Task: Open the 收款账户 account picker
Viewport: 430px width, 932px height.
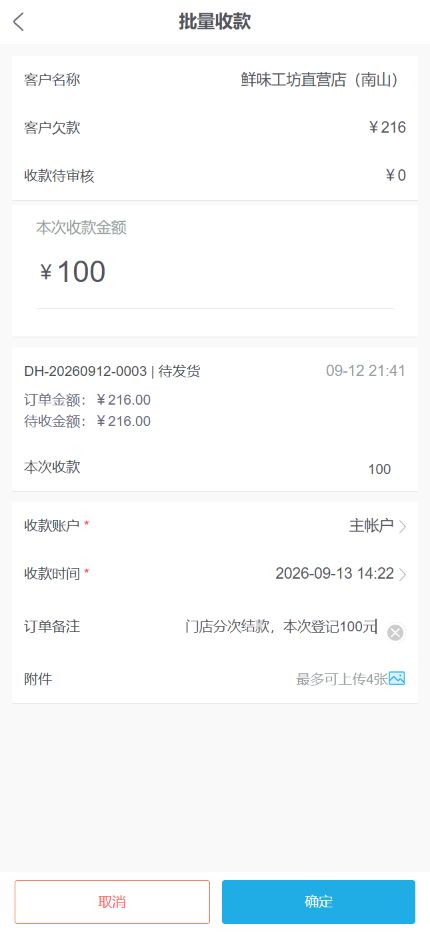Action: tap(215, 526)
